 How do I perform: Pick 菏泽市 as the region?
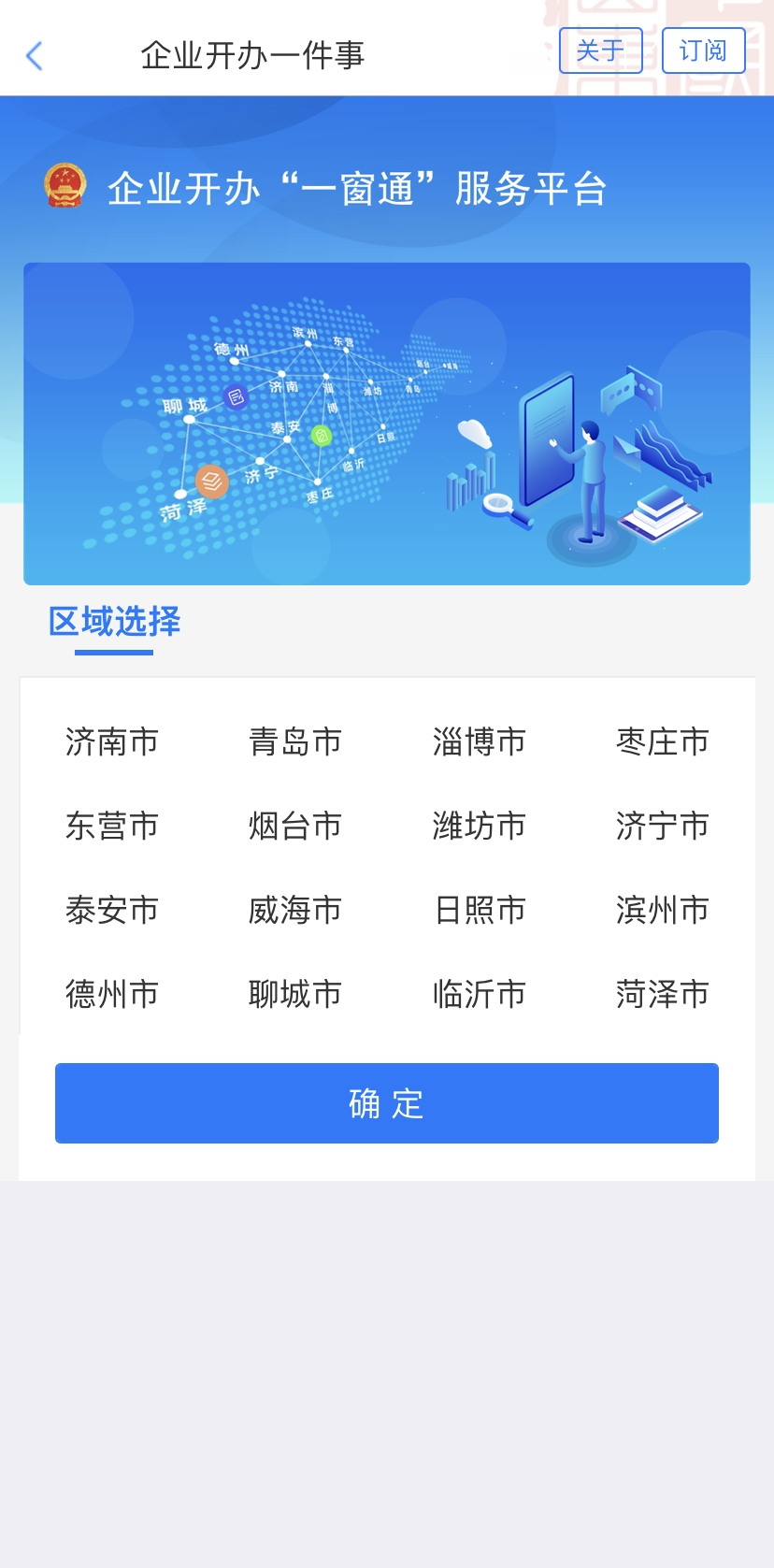pos(663,994)
